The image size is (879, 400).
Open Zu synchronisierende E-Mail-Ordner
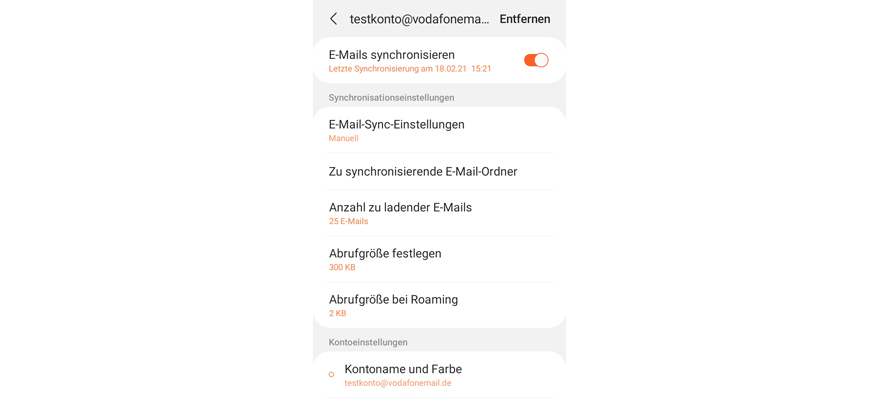(x=439, y=171)
